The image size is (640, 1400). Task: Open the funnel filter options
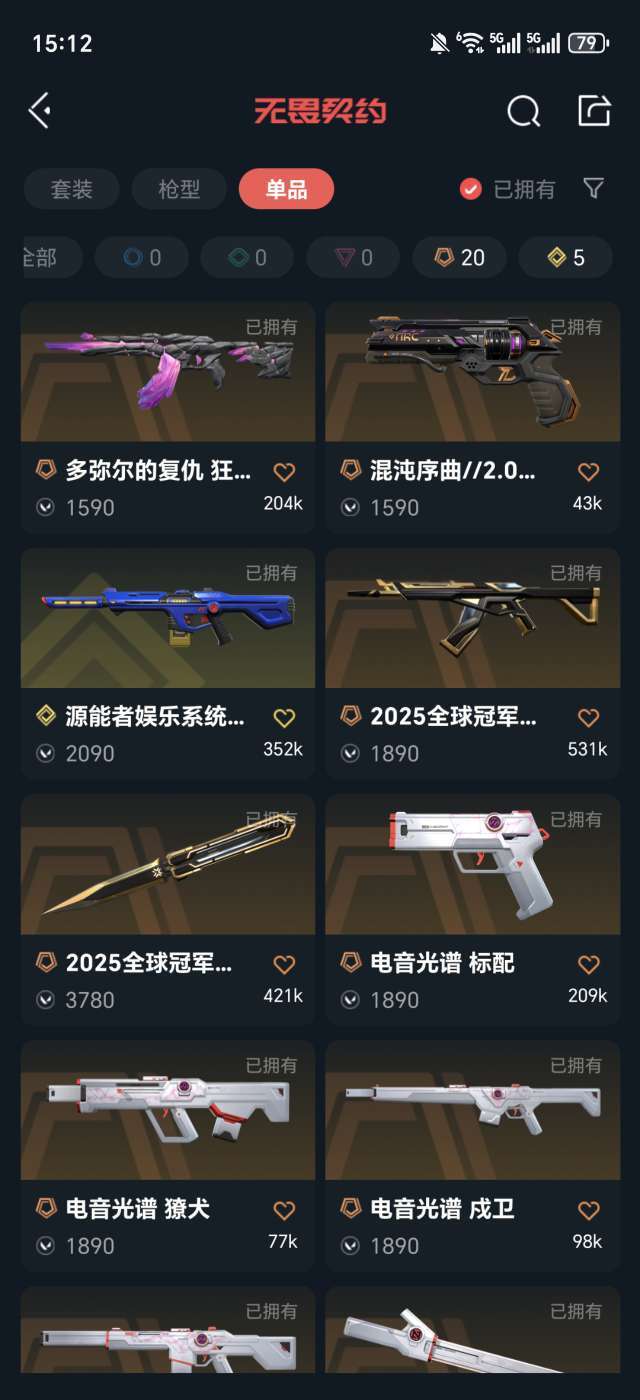click(x=593, y=188)
